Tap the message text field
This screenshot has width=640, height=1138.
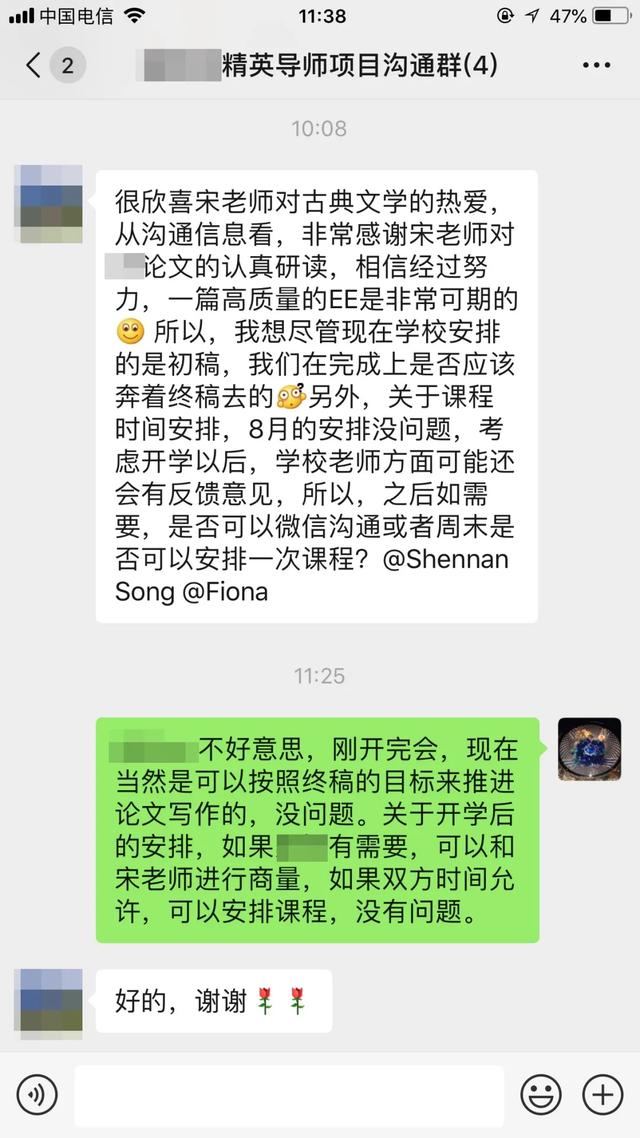pos(289,1096)
